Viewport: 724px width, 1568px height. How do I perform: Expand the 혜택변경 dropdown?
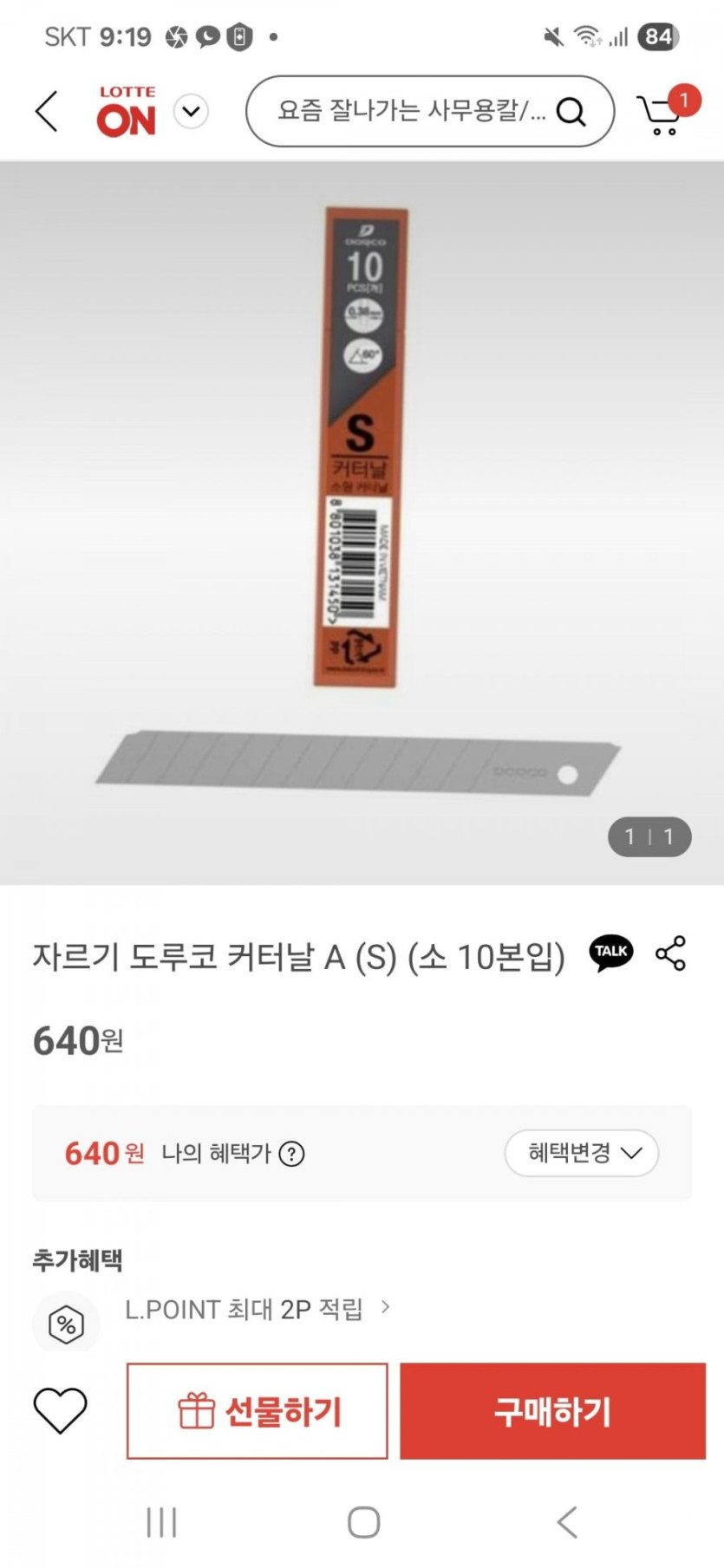pyautogui.click(x=582, y=1153)
